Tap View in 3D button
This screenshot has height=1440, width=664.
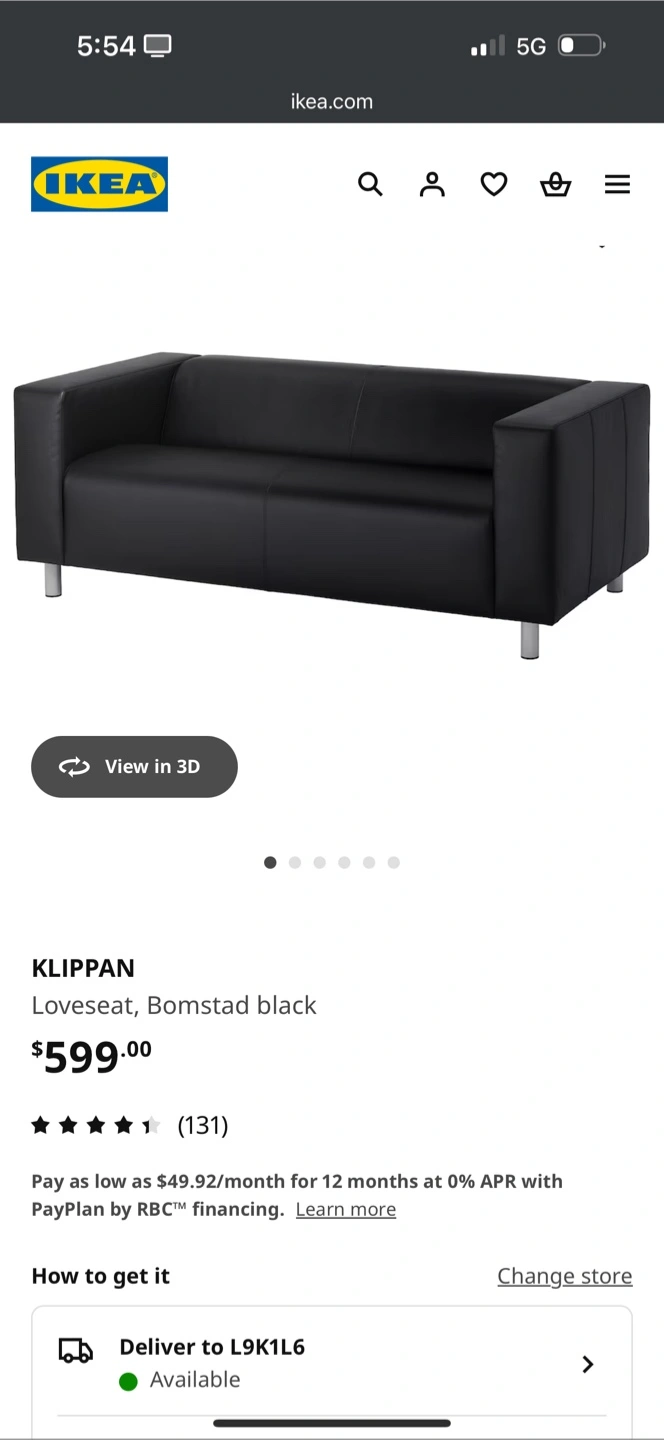(134, 767)
